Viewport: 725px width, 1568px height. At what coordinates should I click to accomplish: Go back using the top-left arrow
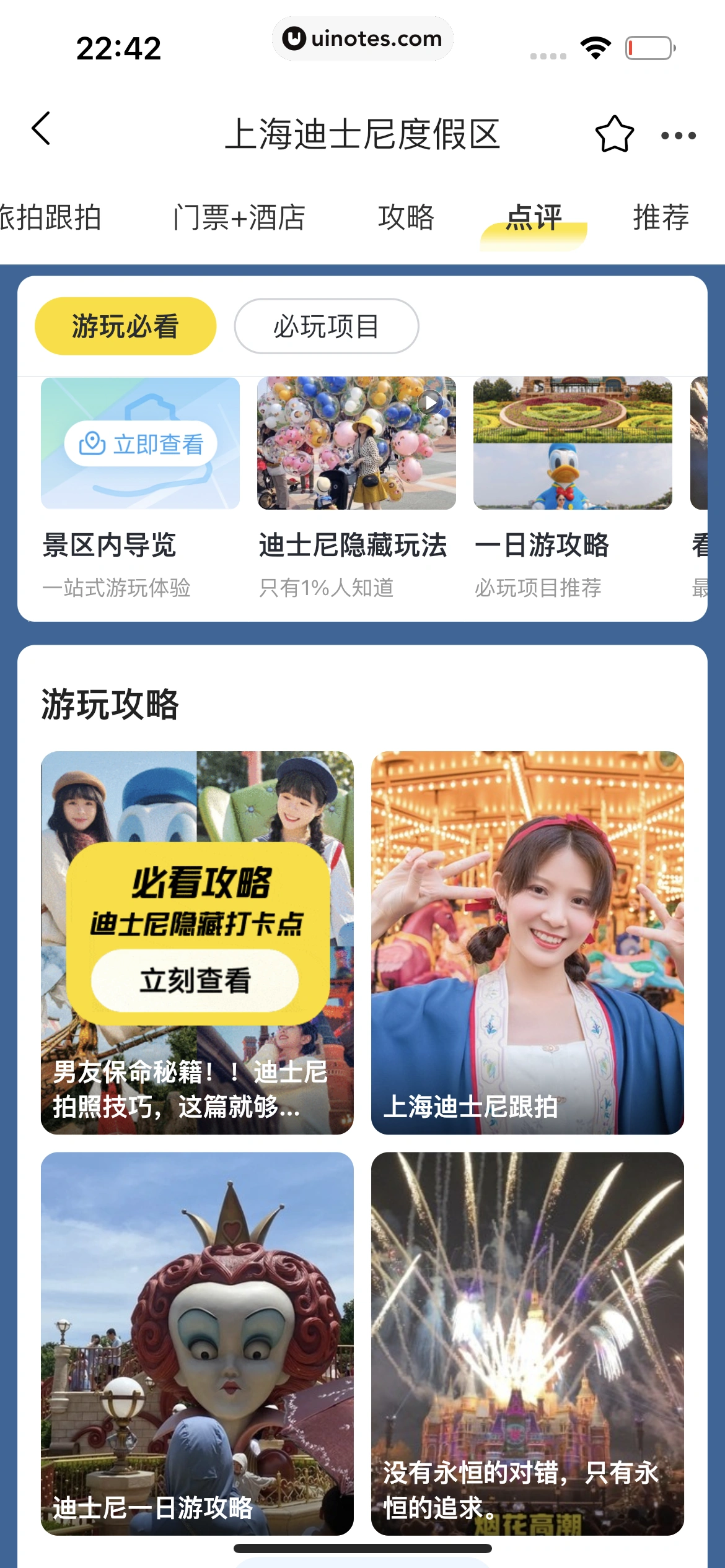[41, 129]
